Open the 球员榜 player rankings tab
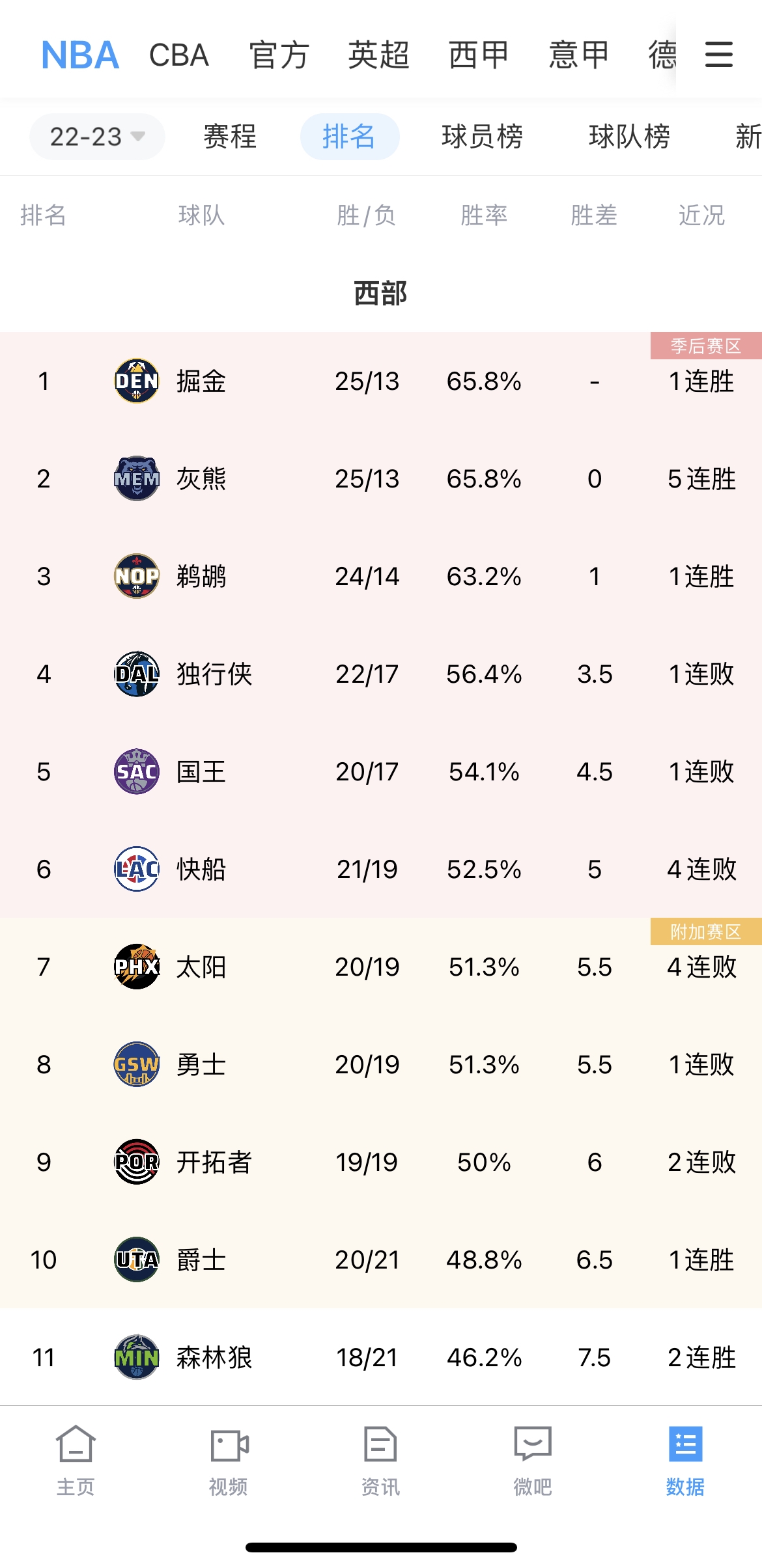Image resolution: width=762 pixels, height=1568 pixels. pos(482,137)
